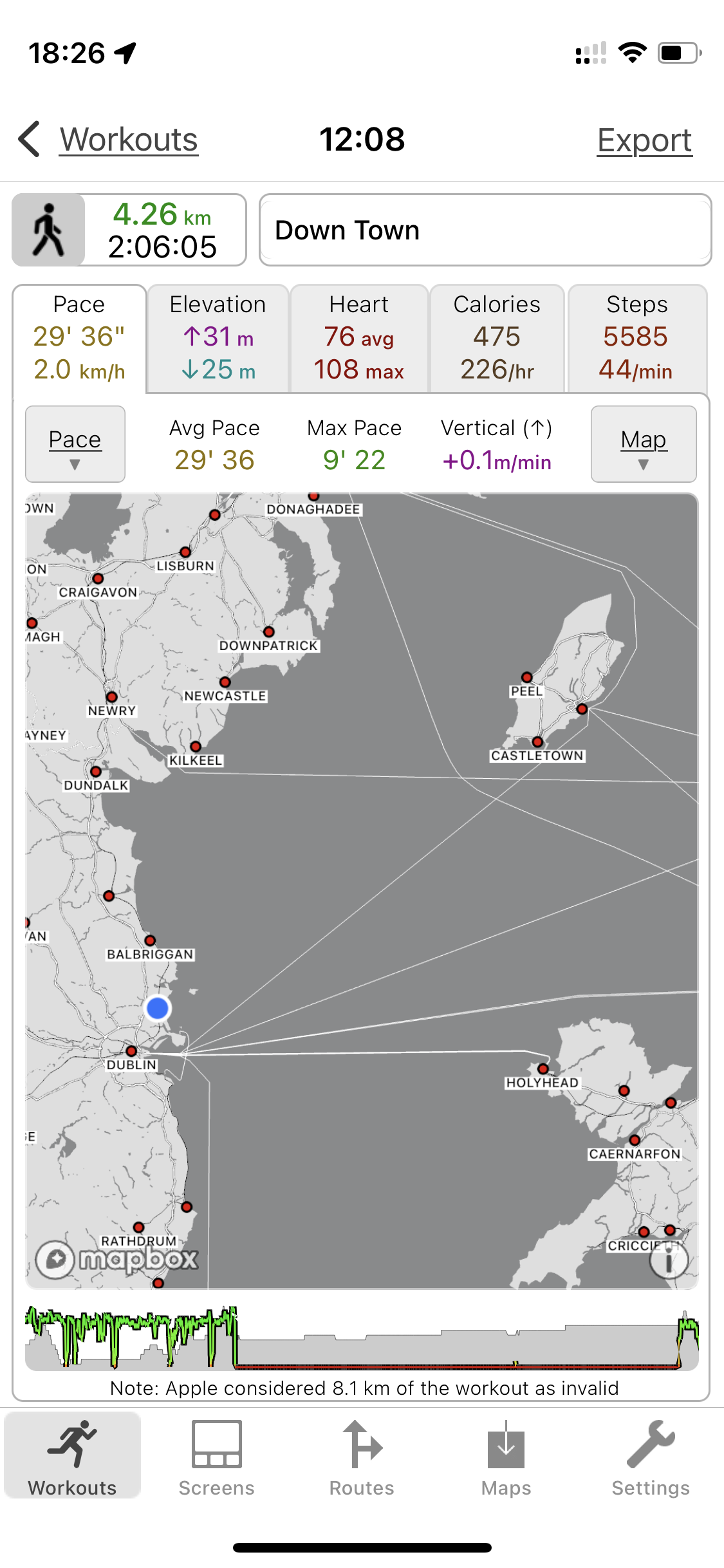Image resolution: width=724 pixels, height=1568 pixels.
Task: Open the Maps tab
Action: click(506, 1457)
